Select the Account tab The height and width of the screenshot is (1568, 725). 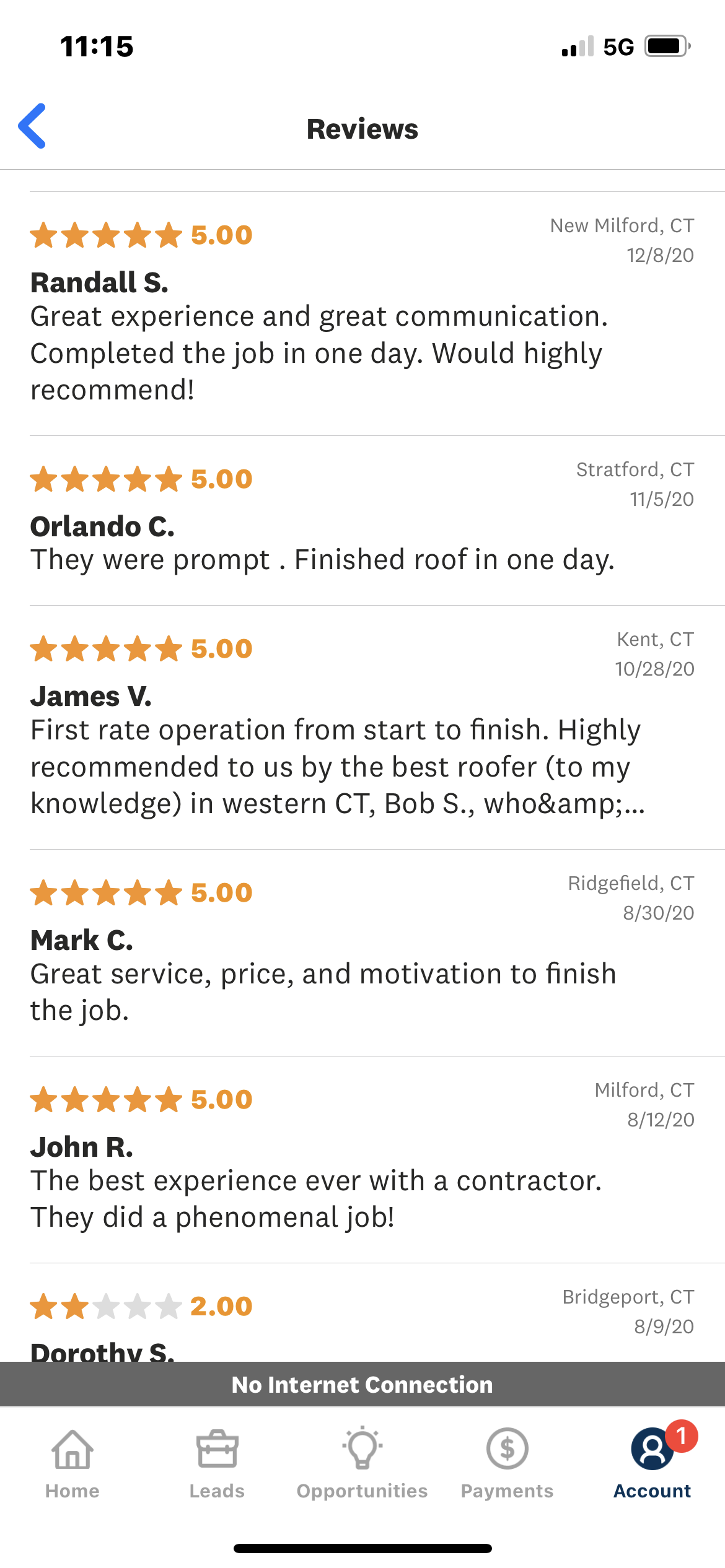click(652, 1463)
